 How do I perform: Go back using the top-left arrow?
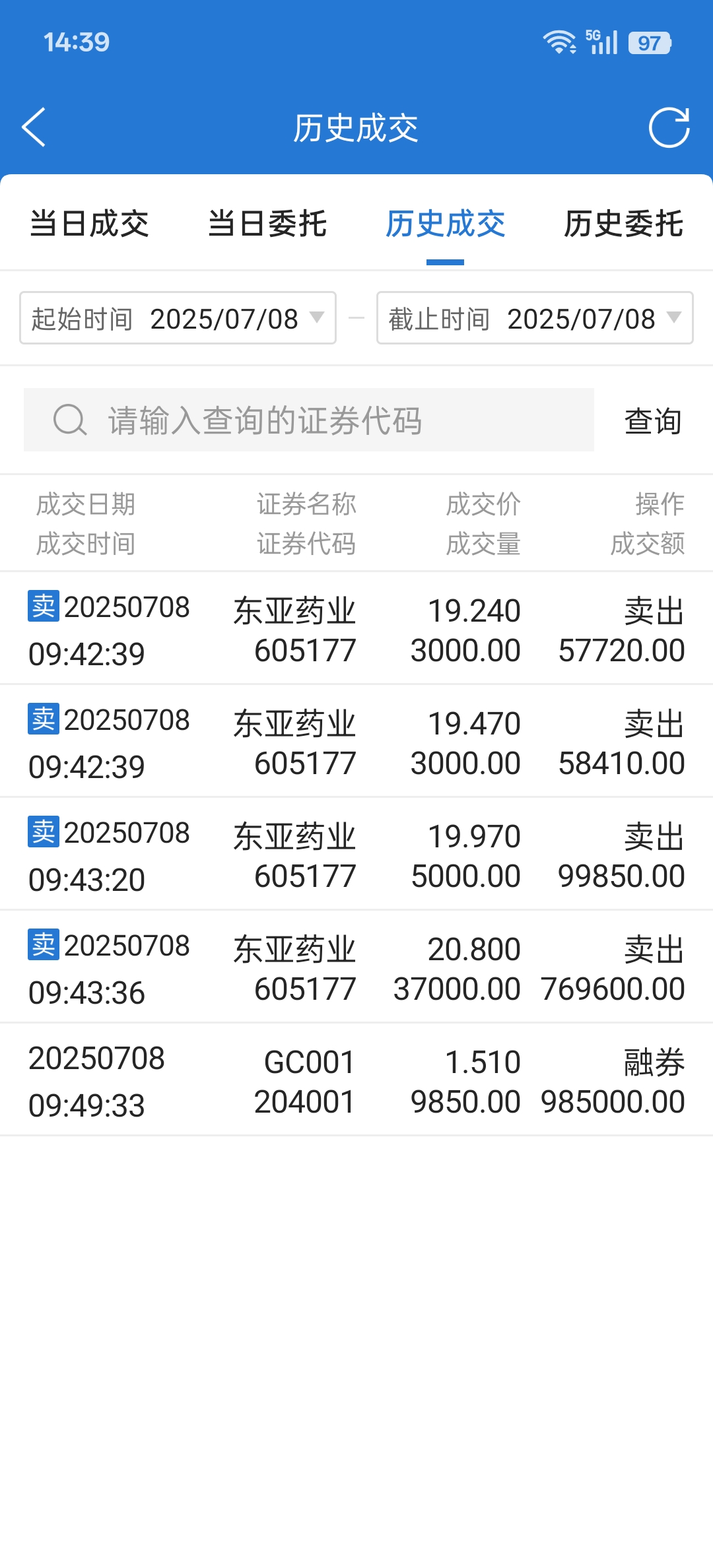[34, 127]
